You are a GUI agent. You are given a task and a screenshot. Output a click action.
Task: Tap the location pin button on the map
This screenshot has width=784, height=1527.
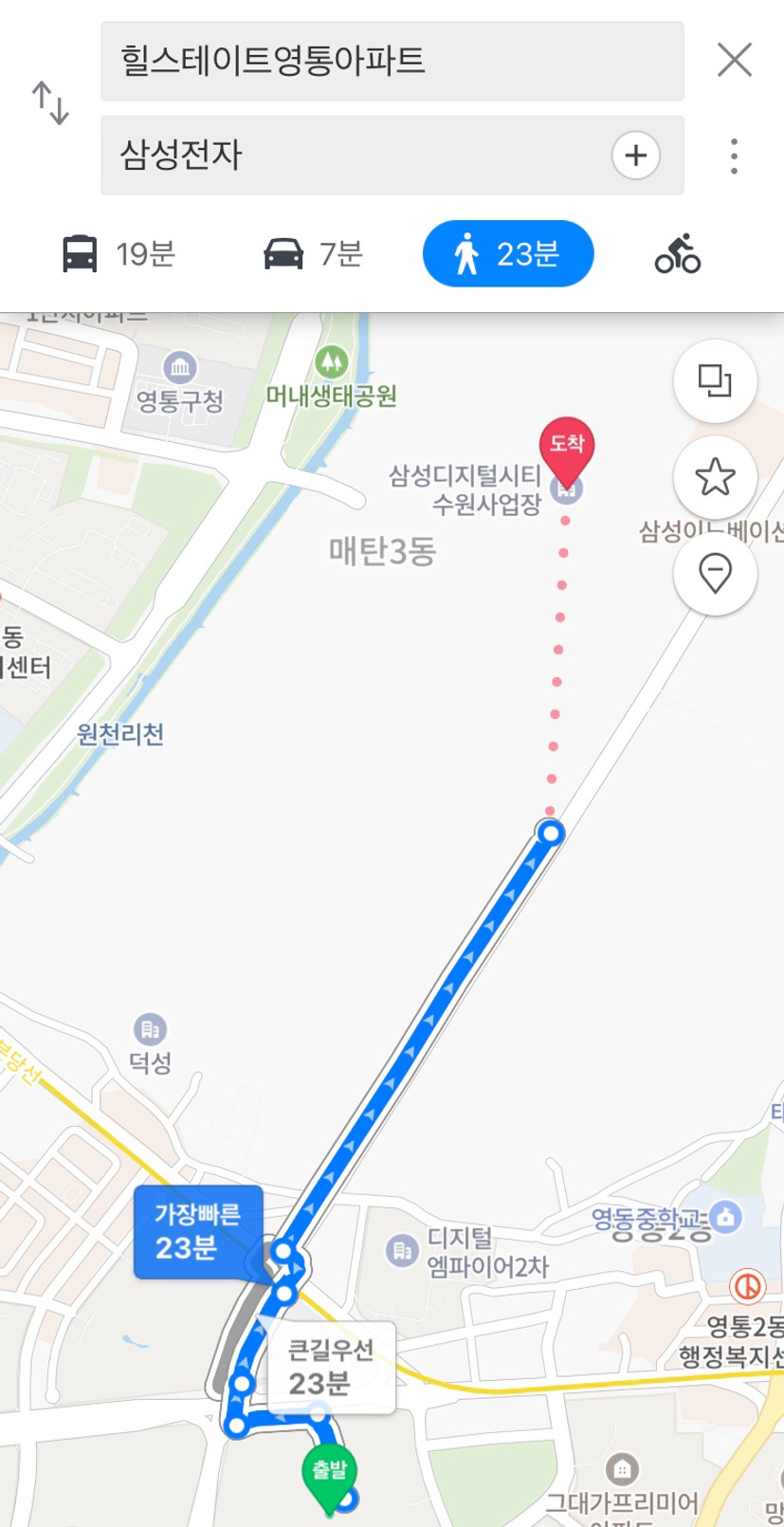tap(715, 573)
